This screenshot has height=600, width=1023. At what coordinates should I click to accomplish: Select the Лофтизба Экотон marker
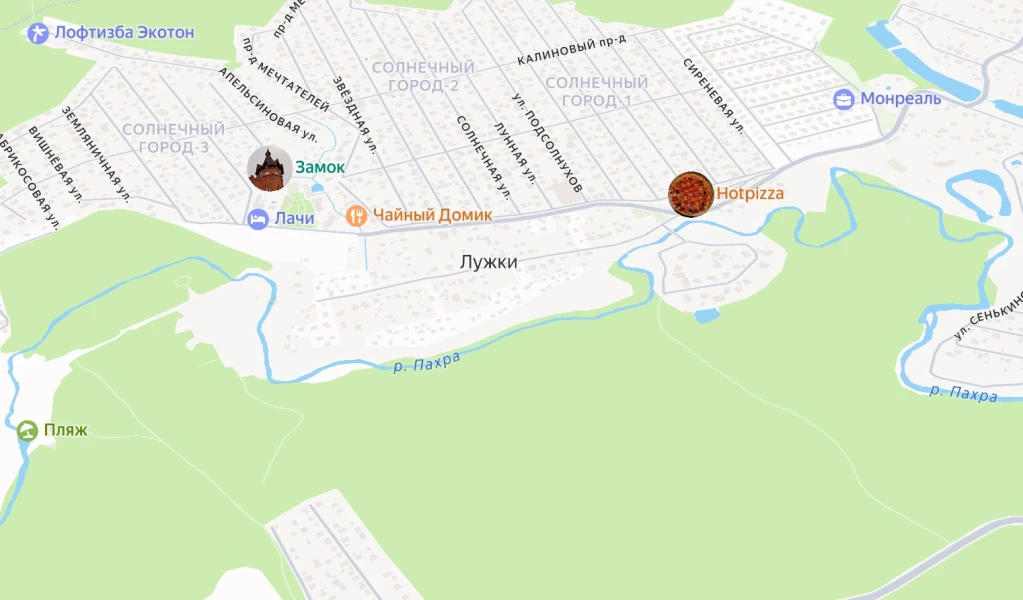(39, 33)
